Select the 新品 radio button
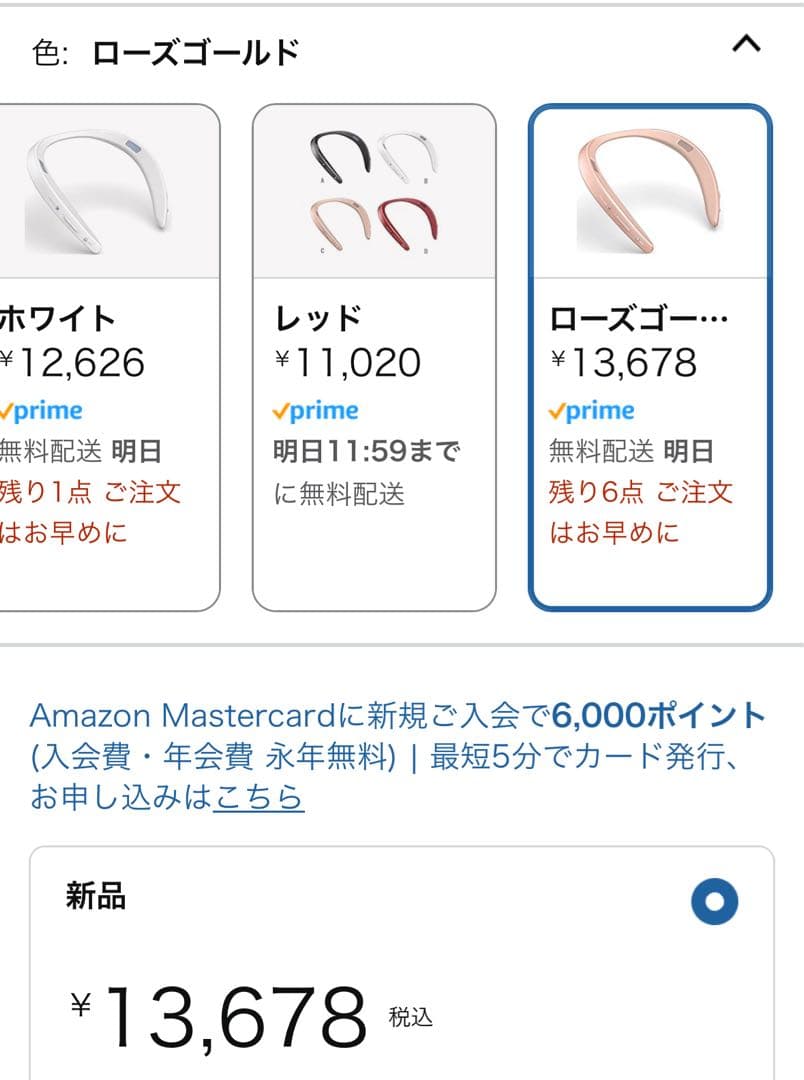Screen dimensions: 804x1080 (714, 903)
